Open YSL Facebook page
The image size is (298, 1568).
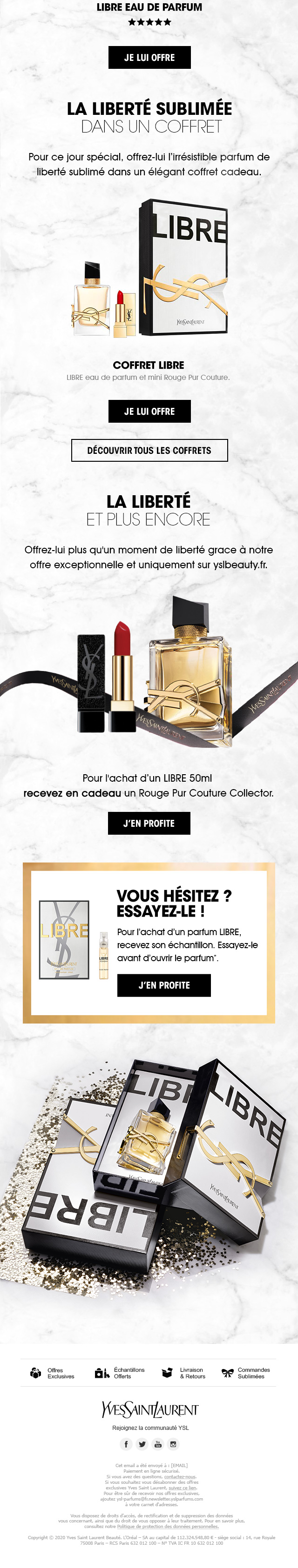coord(126,1444)
